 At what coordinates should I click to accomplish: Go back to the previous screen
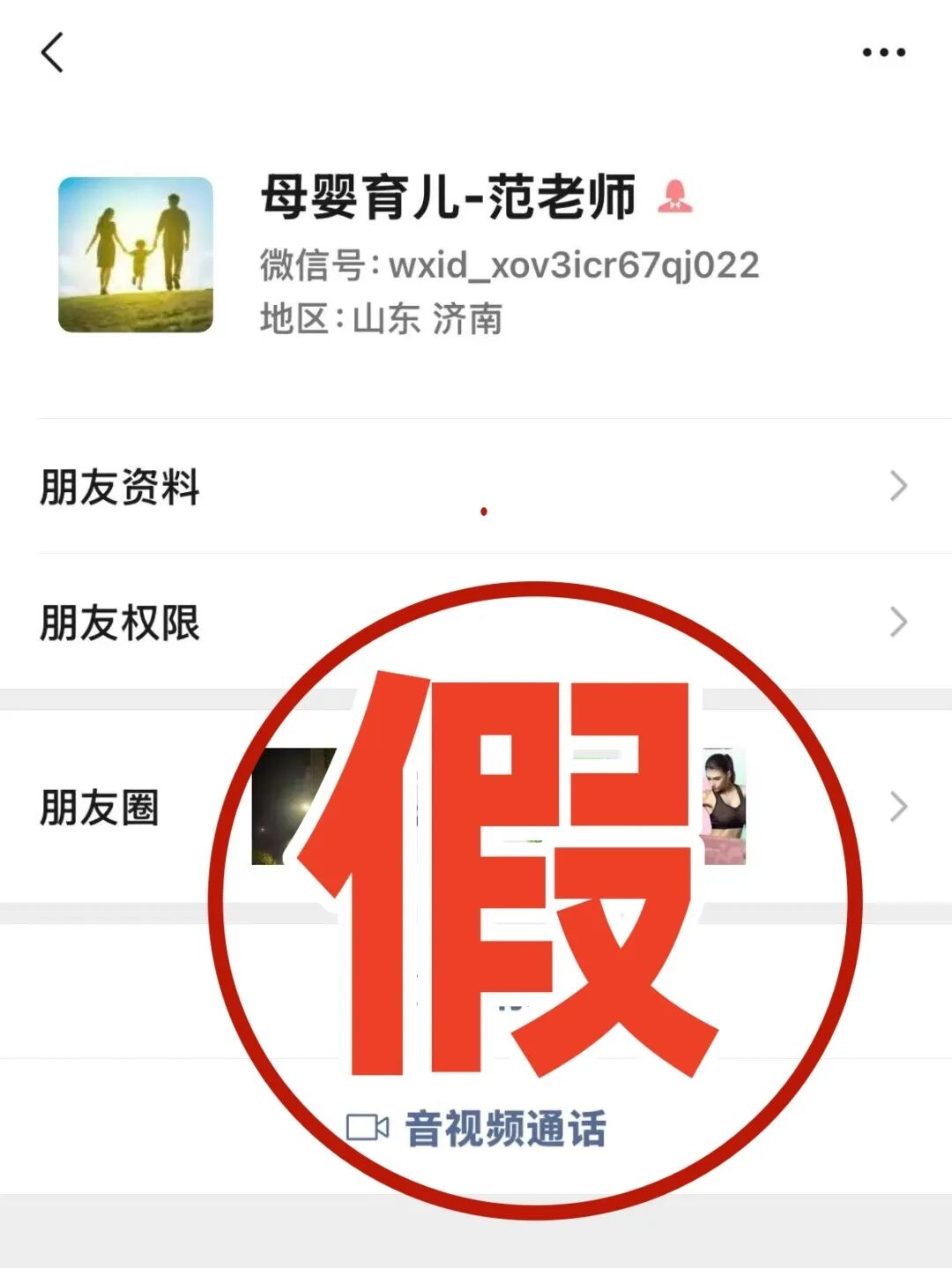tap(53, 53)
